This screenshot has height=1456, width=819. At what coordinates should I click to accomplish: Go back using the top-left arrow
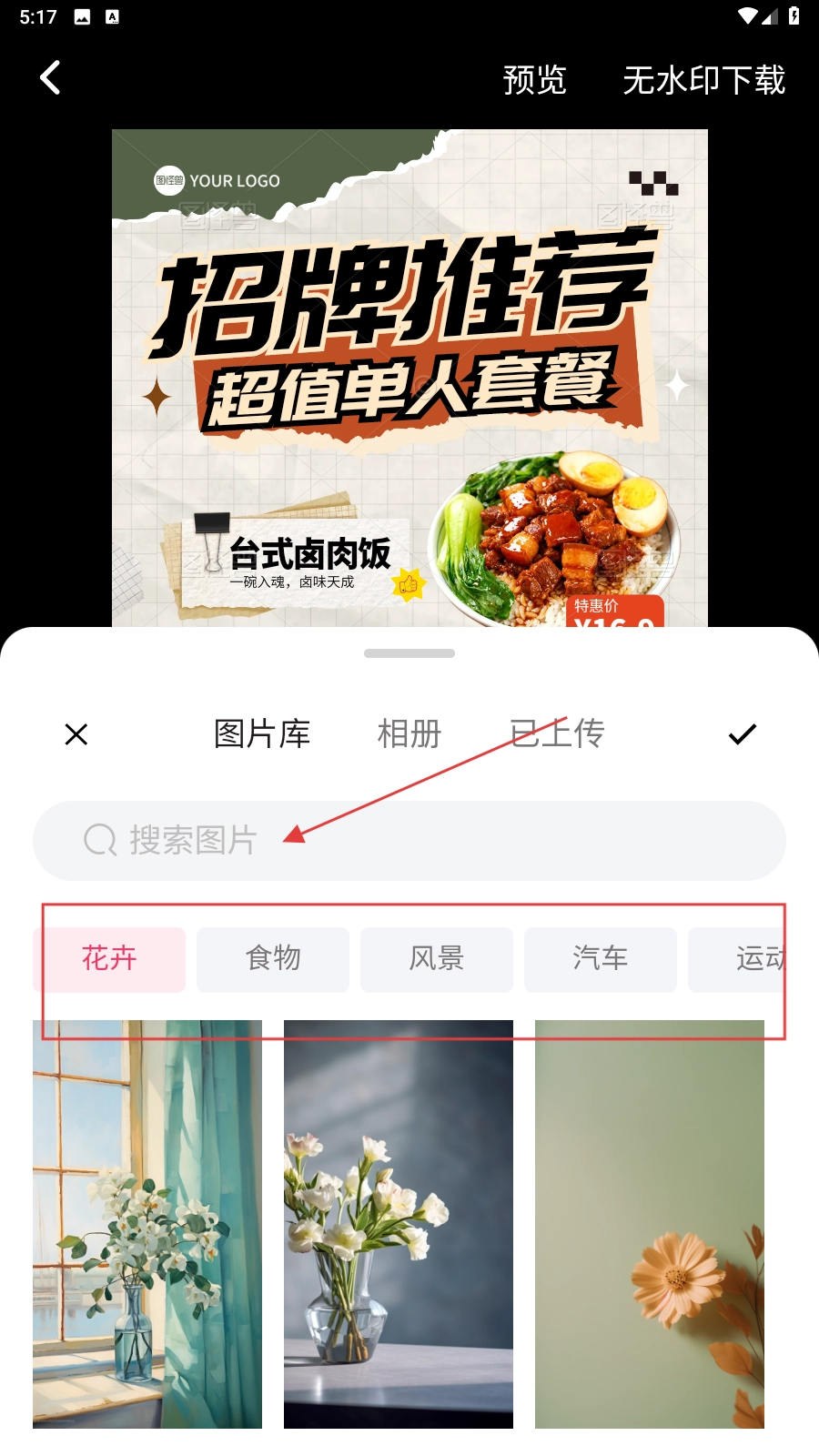[x=51, y=78]
